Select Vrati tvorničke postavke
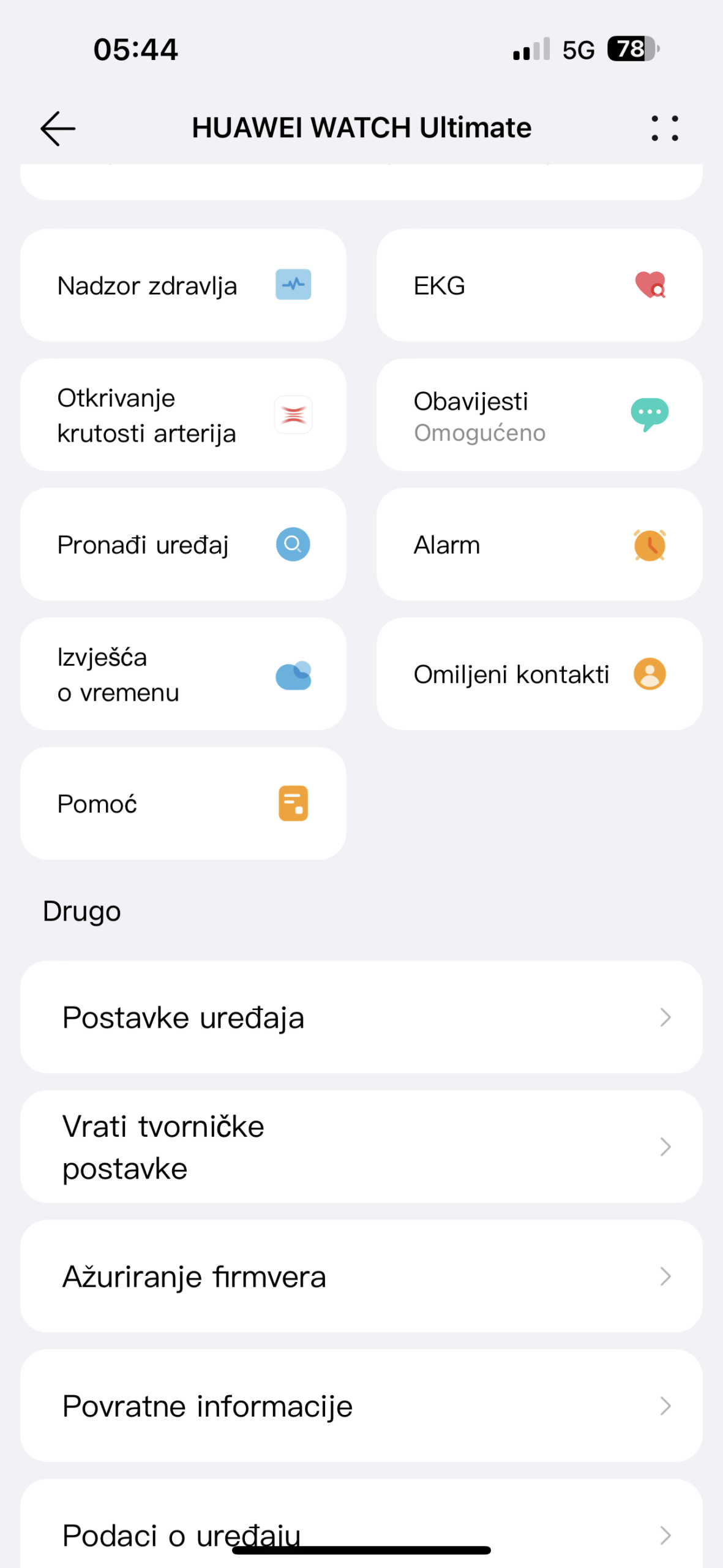 point(361,1147)
